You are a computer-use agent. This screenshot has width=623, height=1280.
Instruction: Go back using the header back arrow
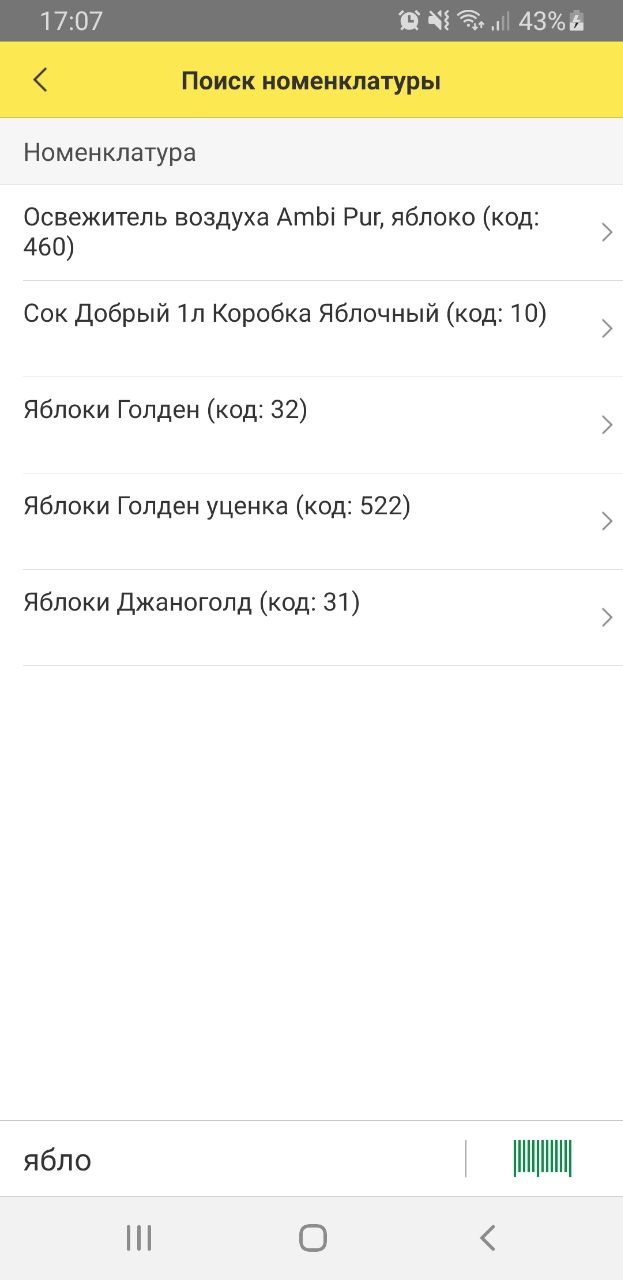(x=40, y=80)
